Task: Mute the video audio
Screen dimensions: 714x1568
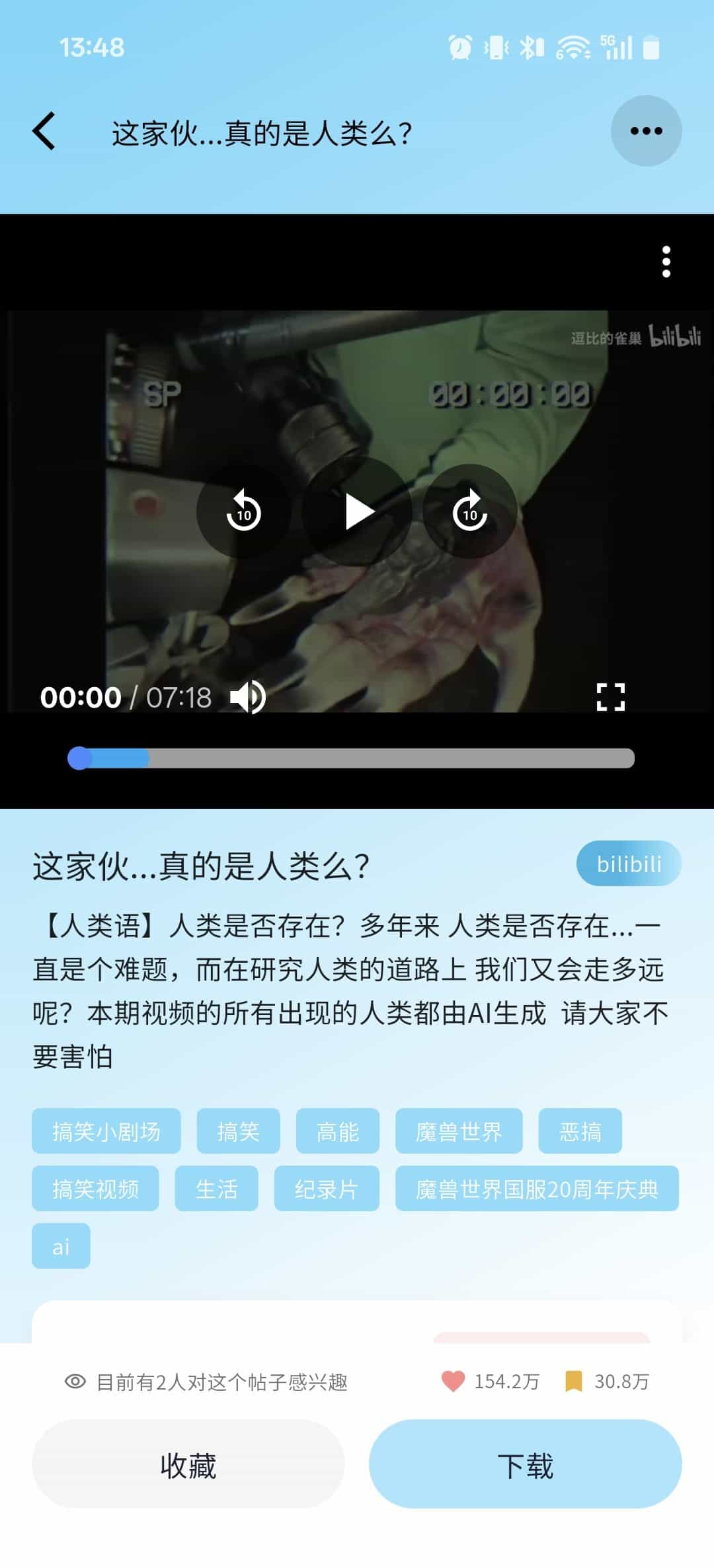Action: (246, 696)
